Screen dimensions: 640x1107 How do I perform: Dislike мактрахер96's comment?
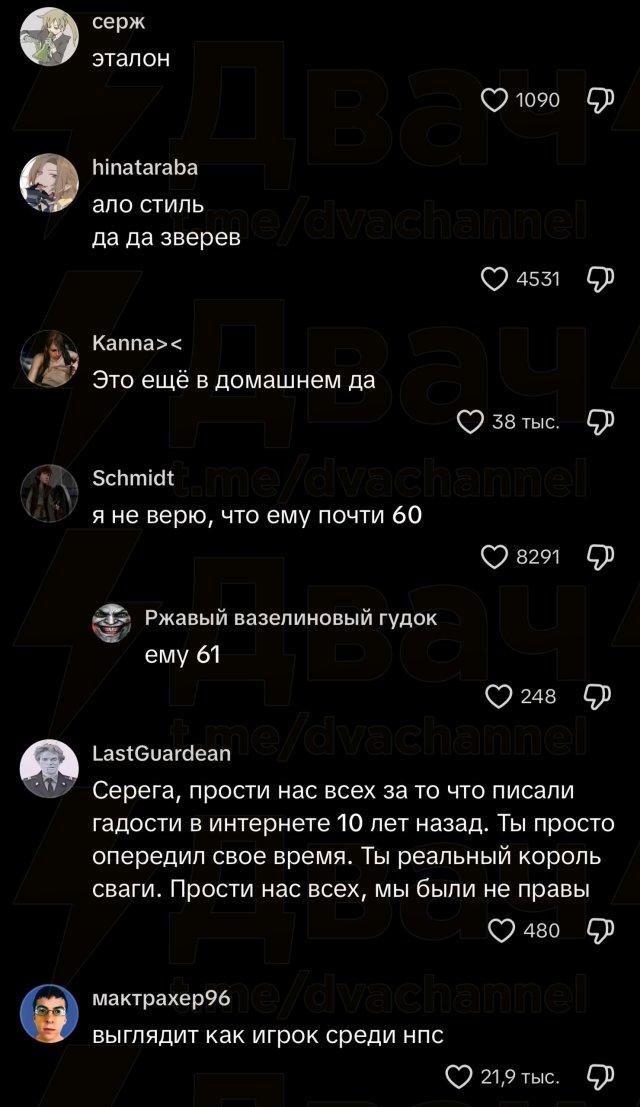pos(600,1077)
